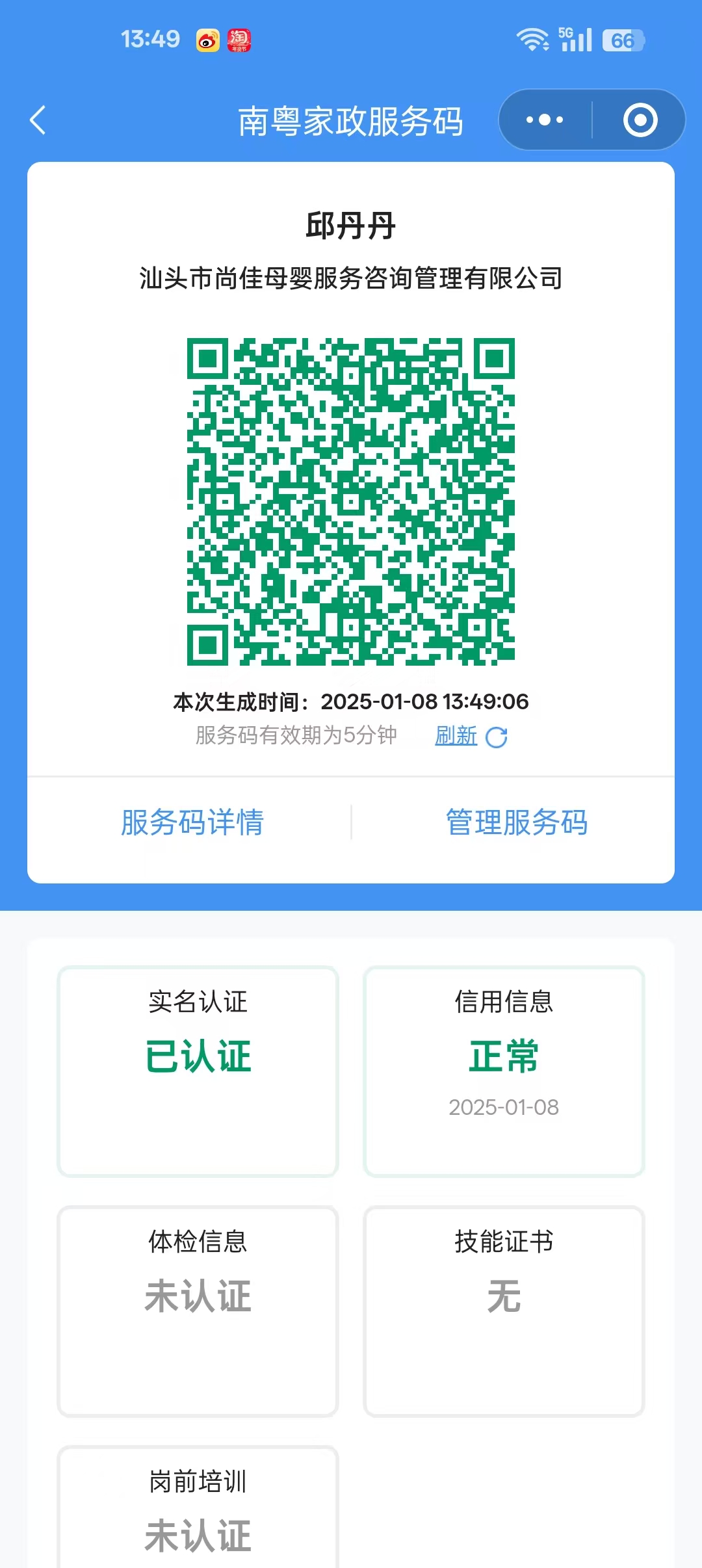Switch to 管理服务码
The width and height of the screenshot is (702, 1568).
(518, 822)
